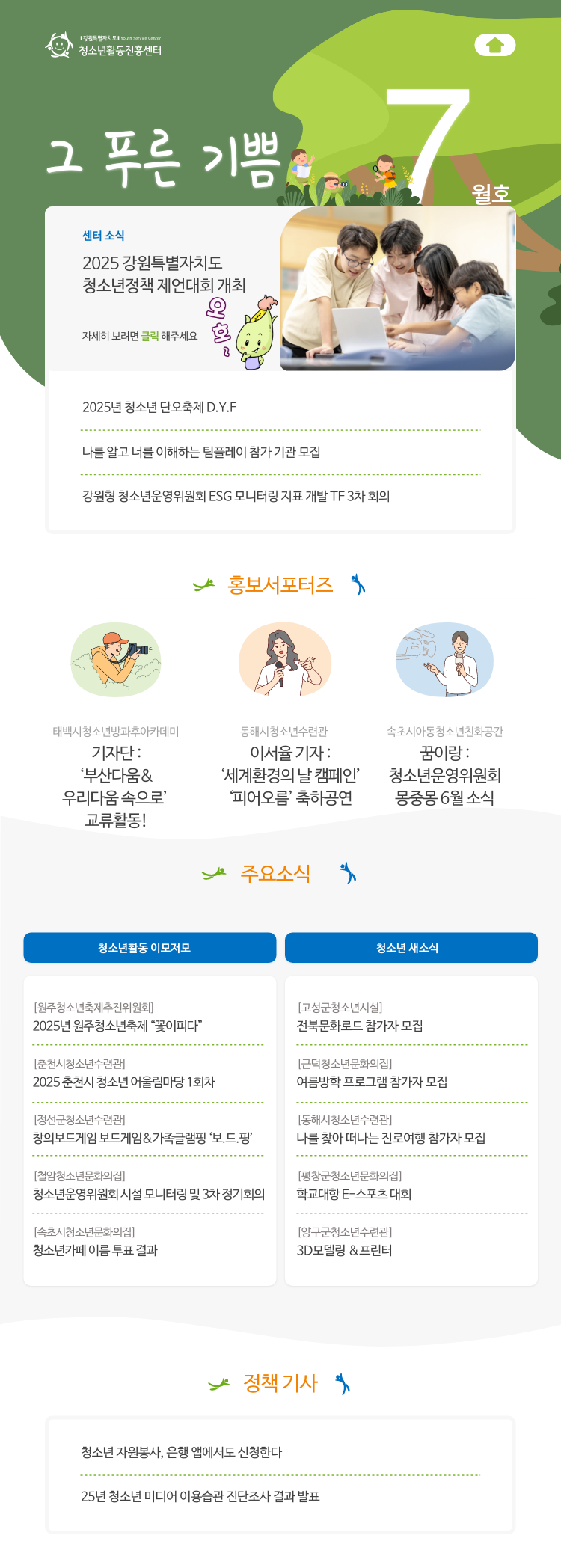Open 2025년 청소년 단오축제 D.Y.F article

[x=159, y=407]
